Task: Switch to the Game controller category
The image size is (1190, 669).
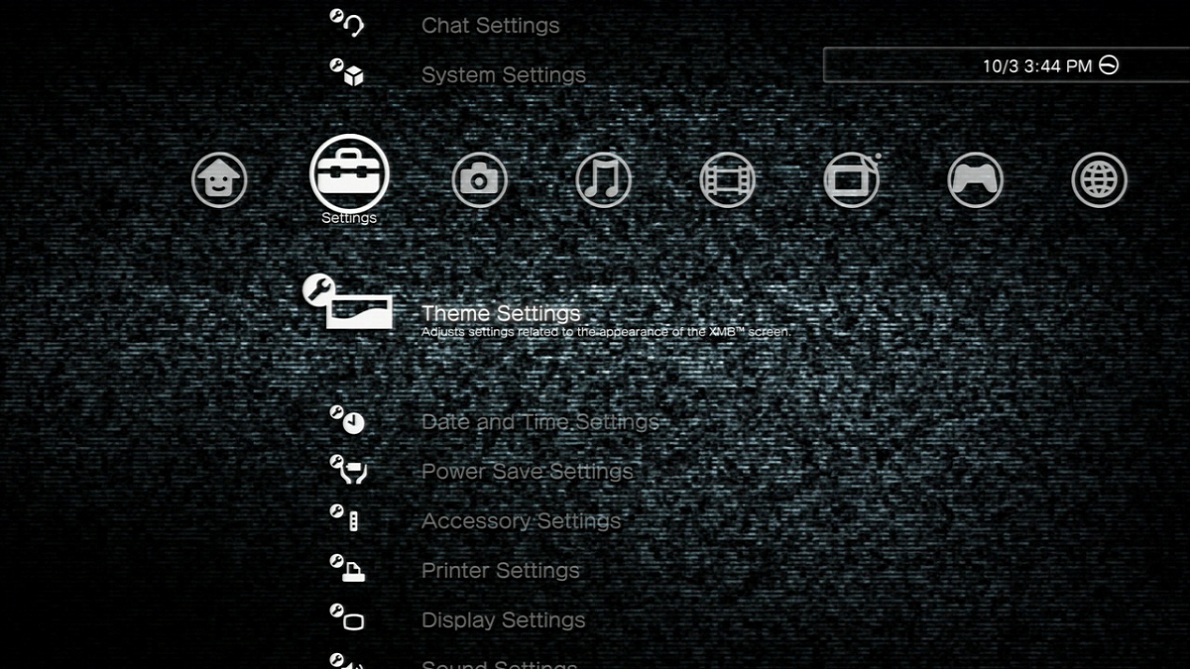Action: click(975, 180)
